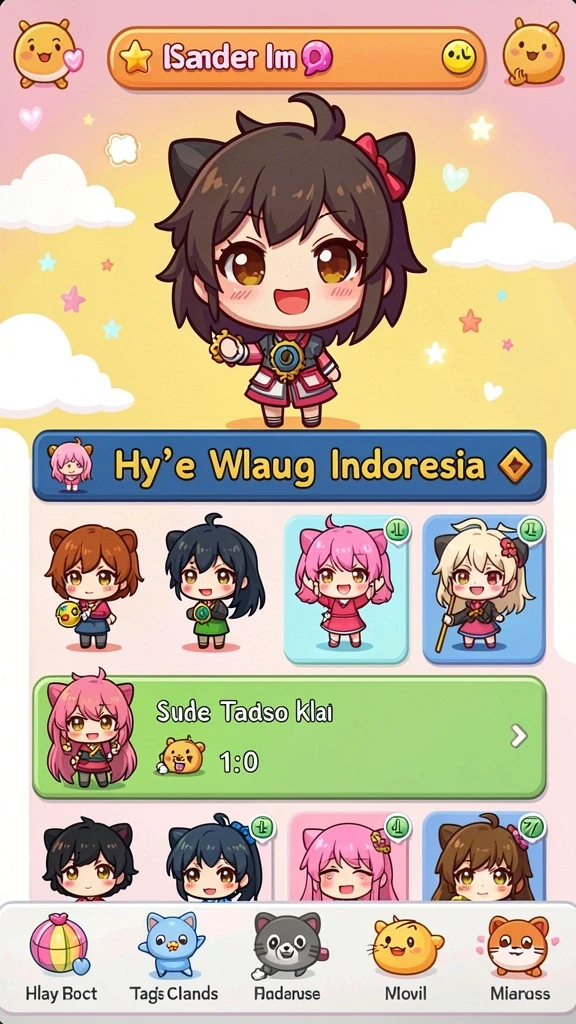Choose the blonde character with staff card
The image size is (576, 1024).
coord(484,588)
